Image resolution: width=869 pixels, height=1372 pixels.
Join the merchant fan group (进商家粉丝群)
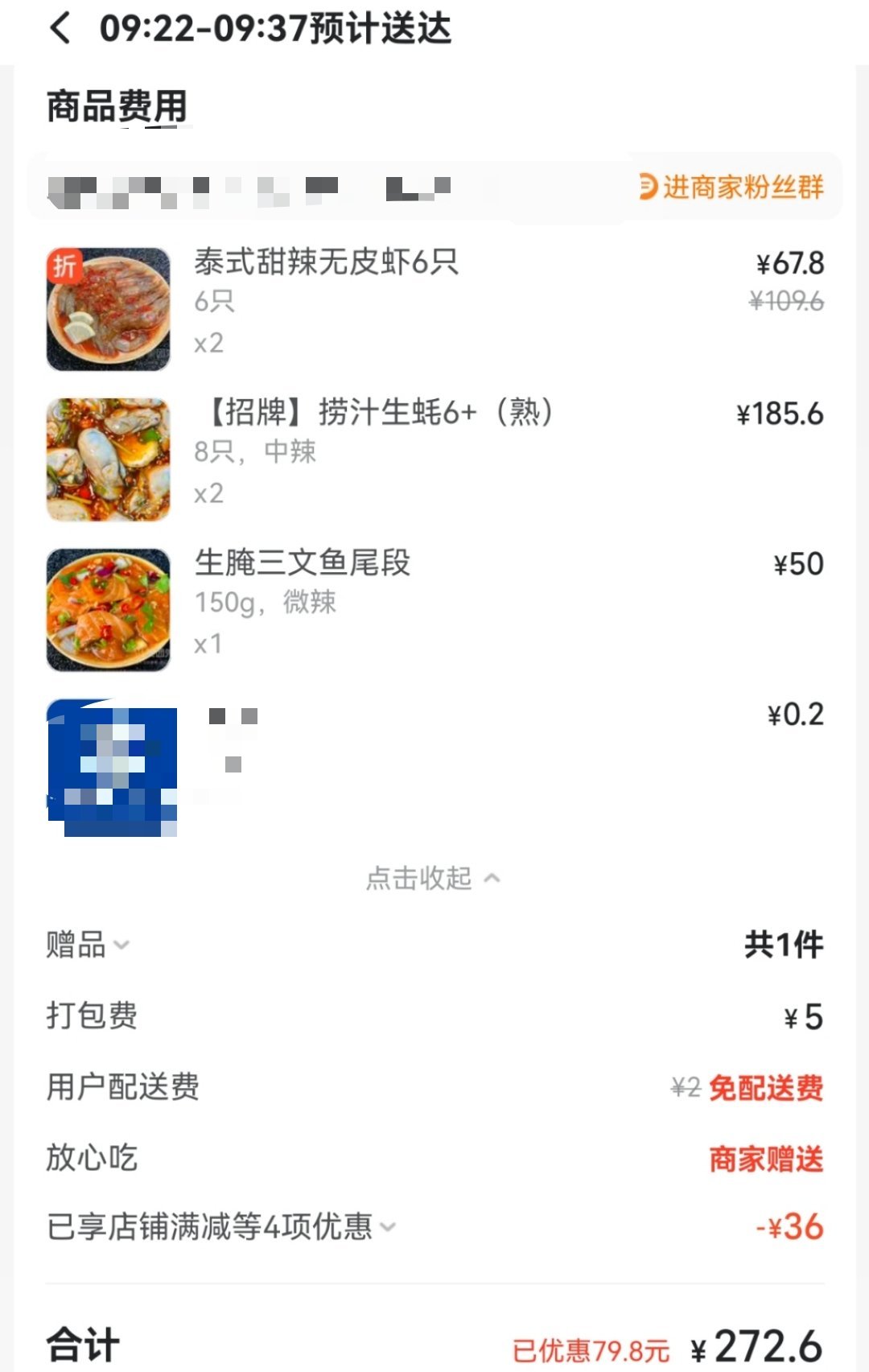point(731,187)
